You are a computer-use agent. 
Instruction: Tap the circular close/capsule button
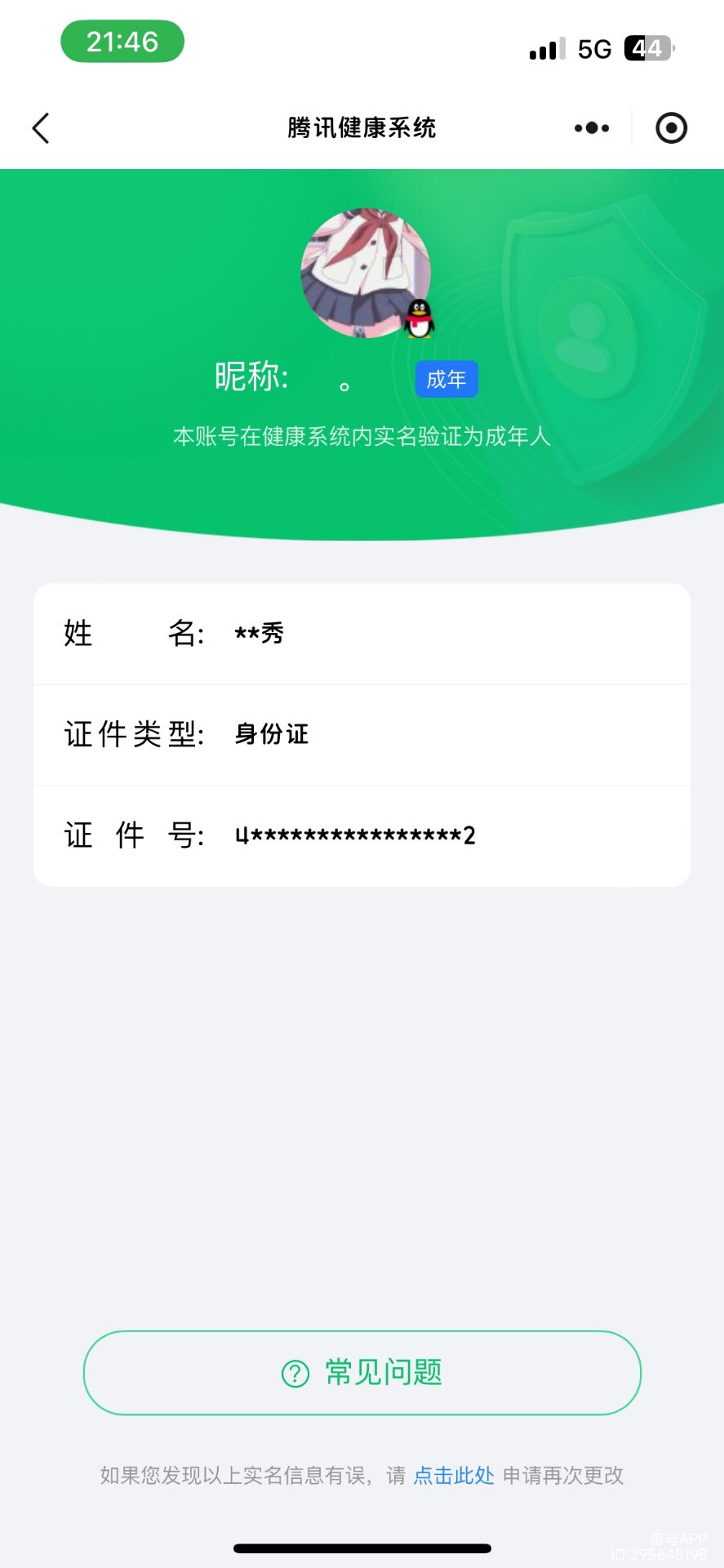[670, 128]
